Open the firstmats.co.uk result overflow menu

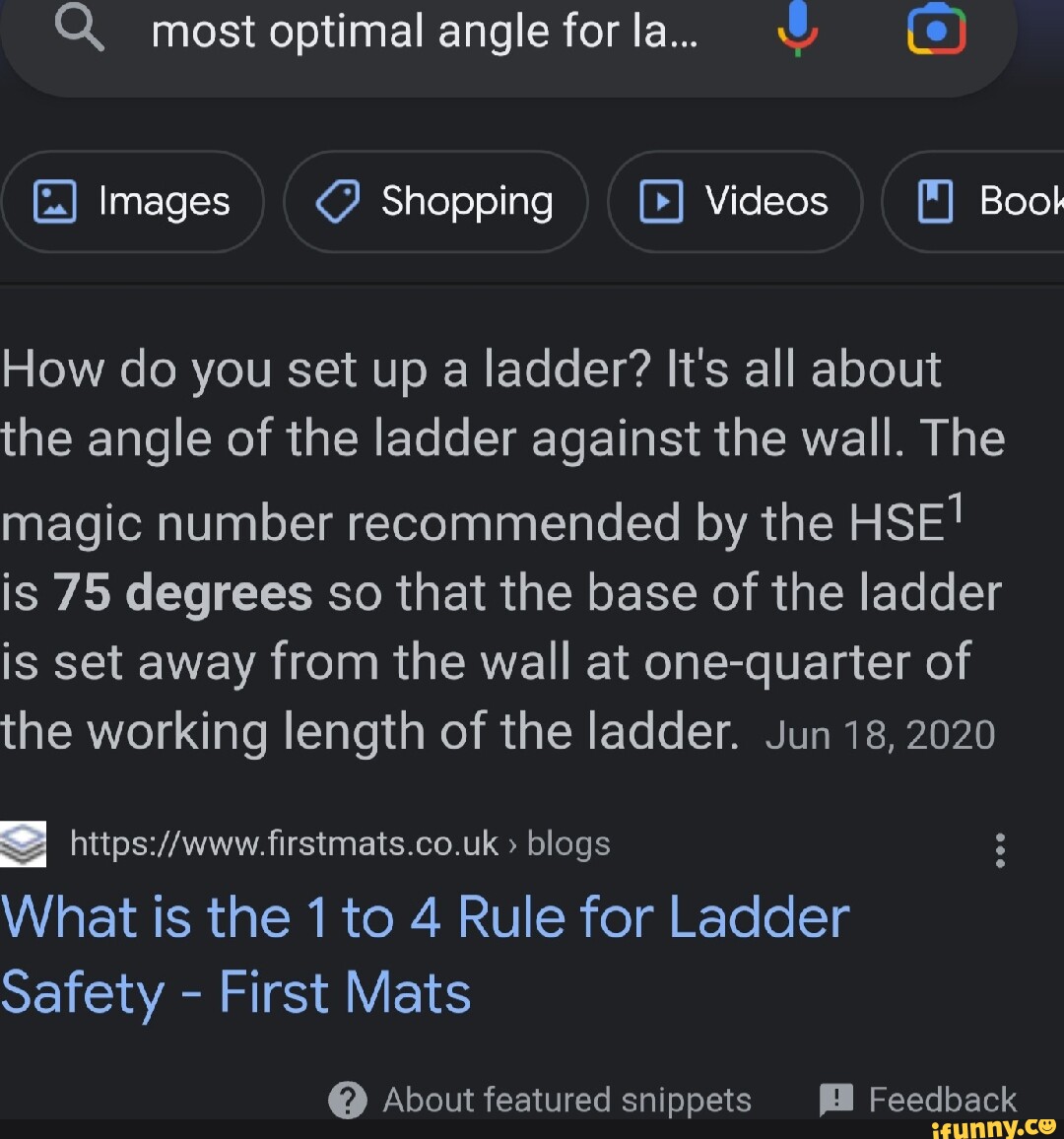1000,849
